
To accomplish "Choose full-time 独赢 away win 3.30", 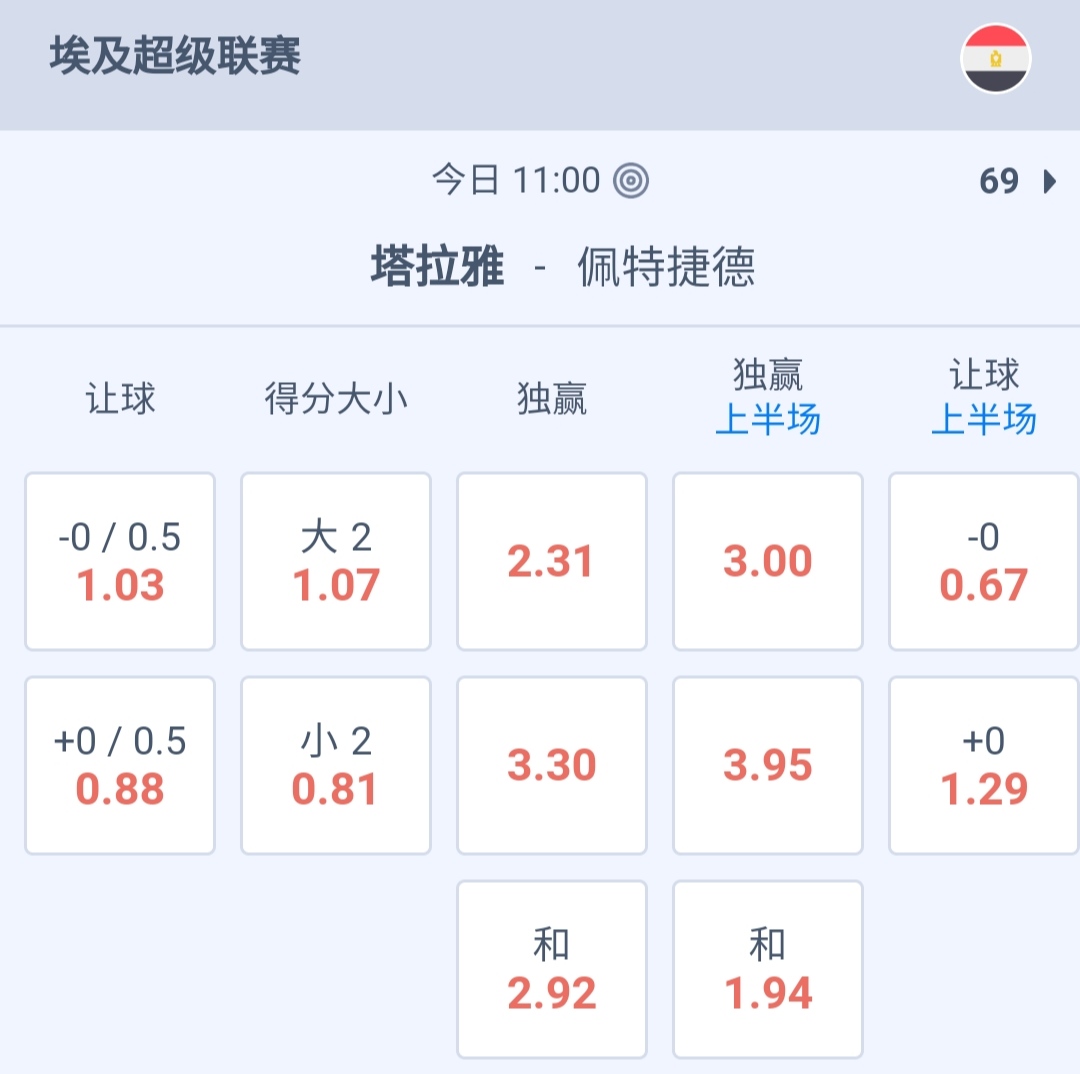I will tap(552, 766).
